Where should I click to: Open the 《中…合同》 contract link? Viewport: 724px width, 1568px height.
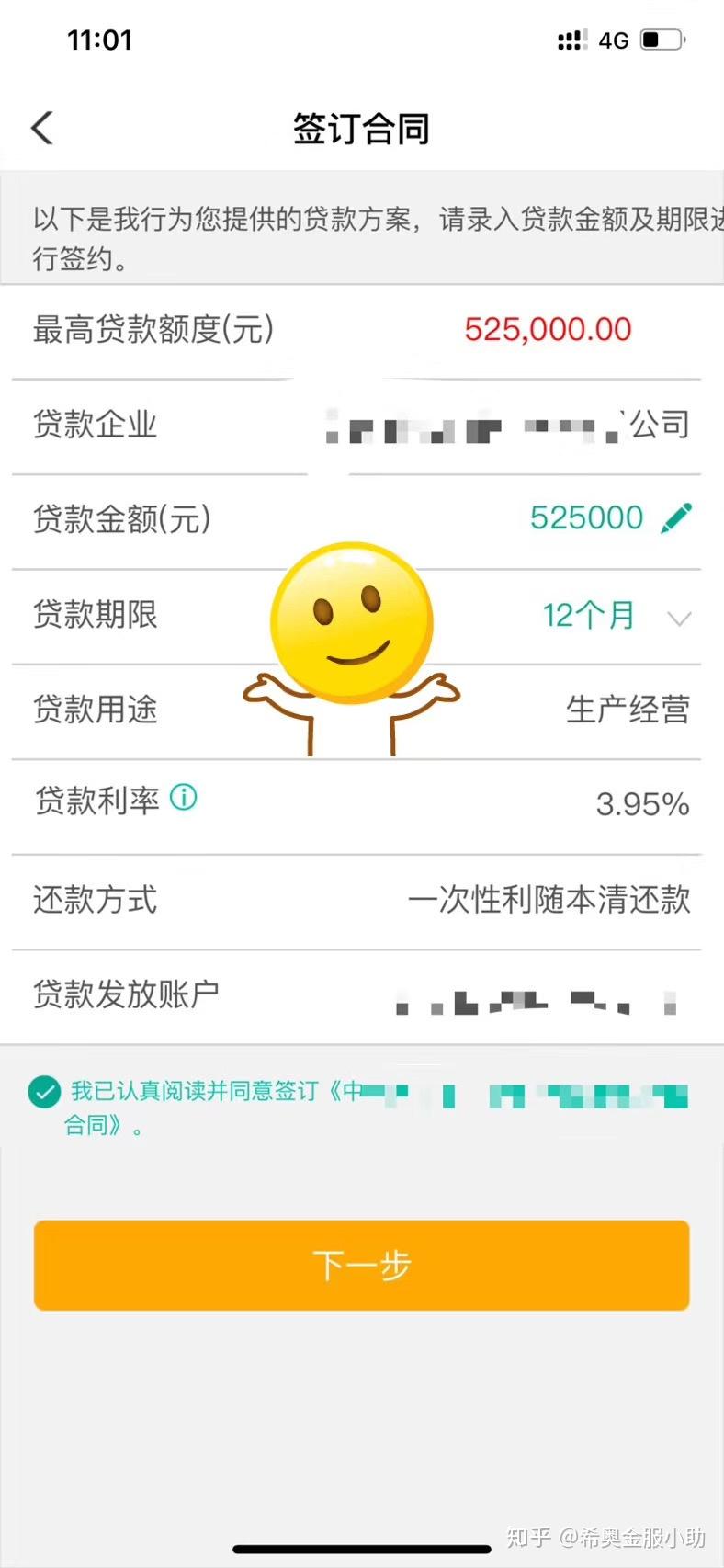pyautogui.click(x=459, y=1094)
